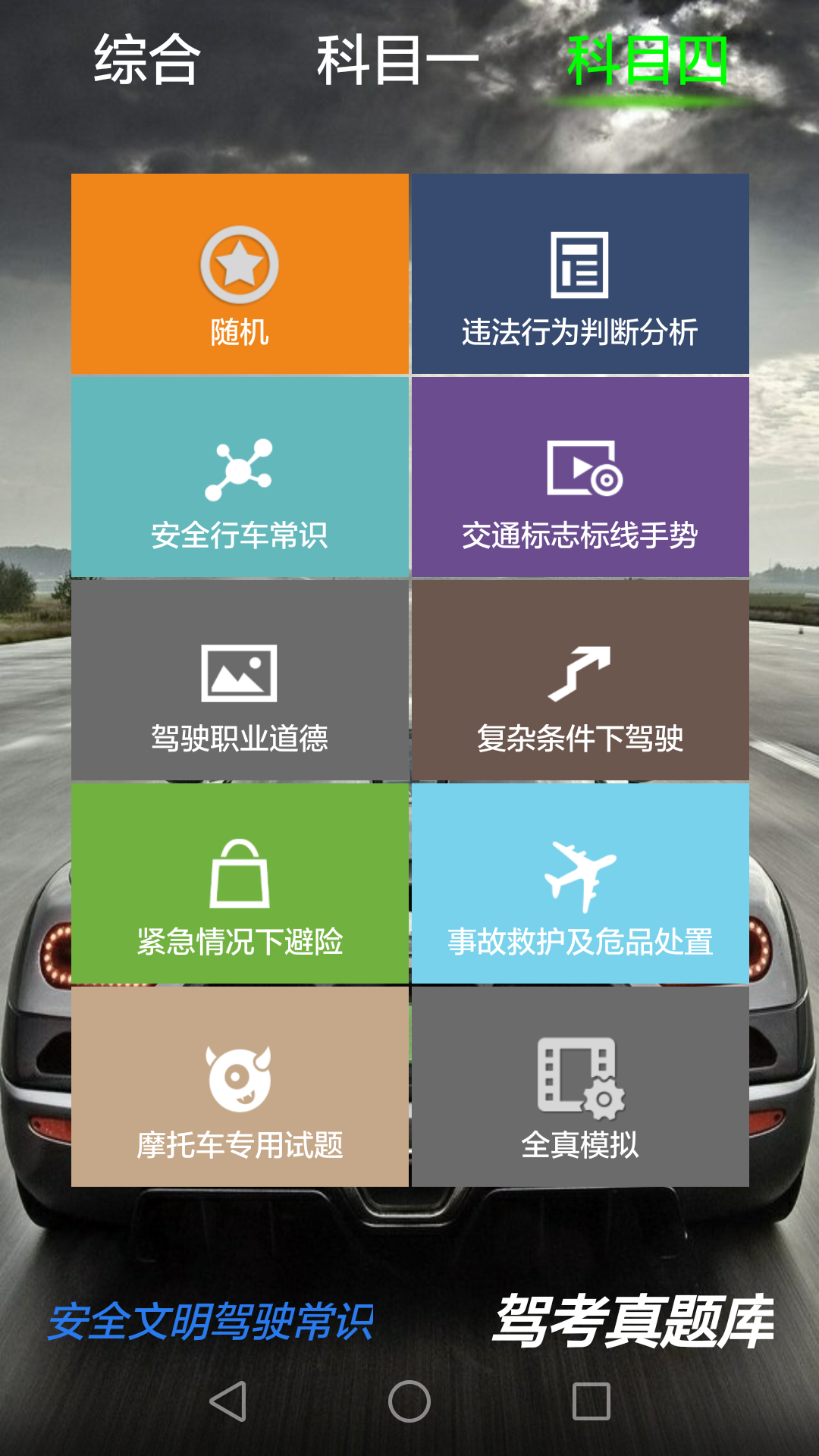819x1456 pixels.
Task: Tap the system home button
Action: 409,1401
